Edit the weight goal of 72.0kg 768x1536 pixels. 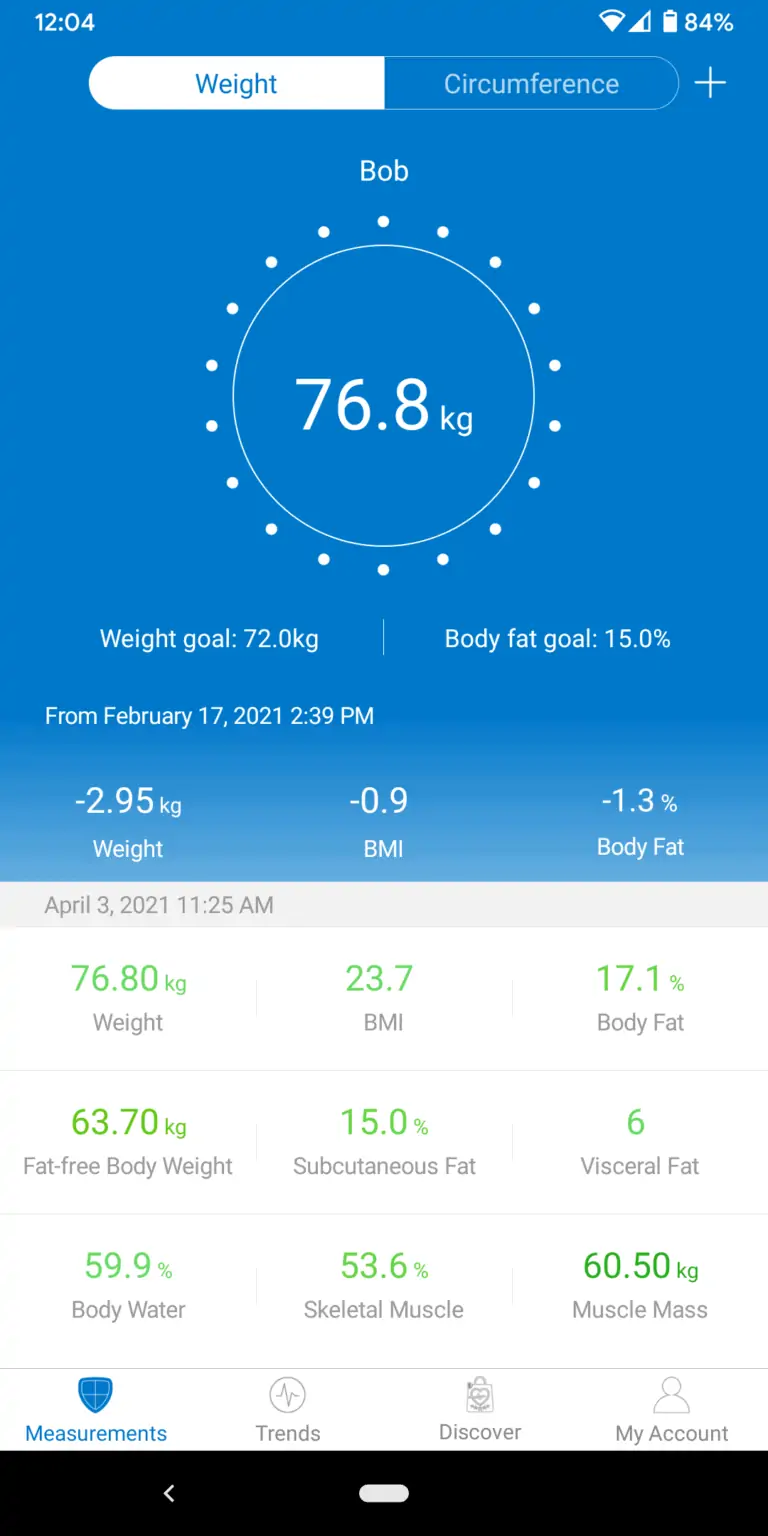click(209, 639)
